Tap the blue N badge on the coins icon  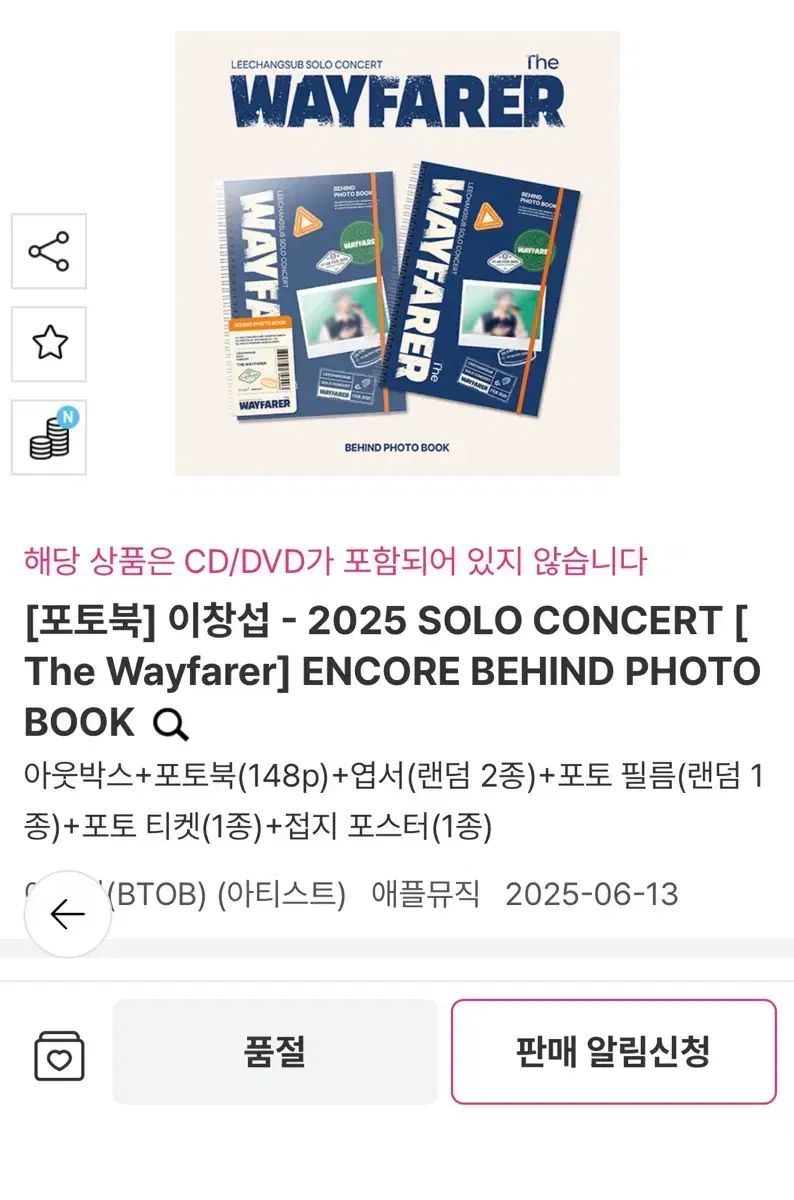tap(69, 414)
